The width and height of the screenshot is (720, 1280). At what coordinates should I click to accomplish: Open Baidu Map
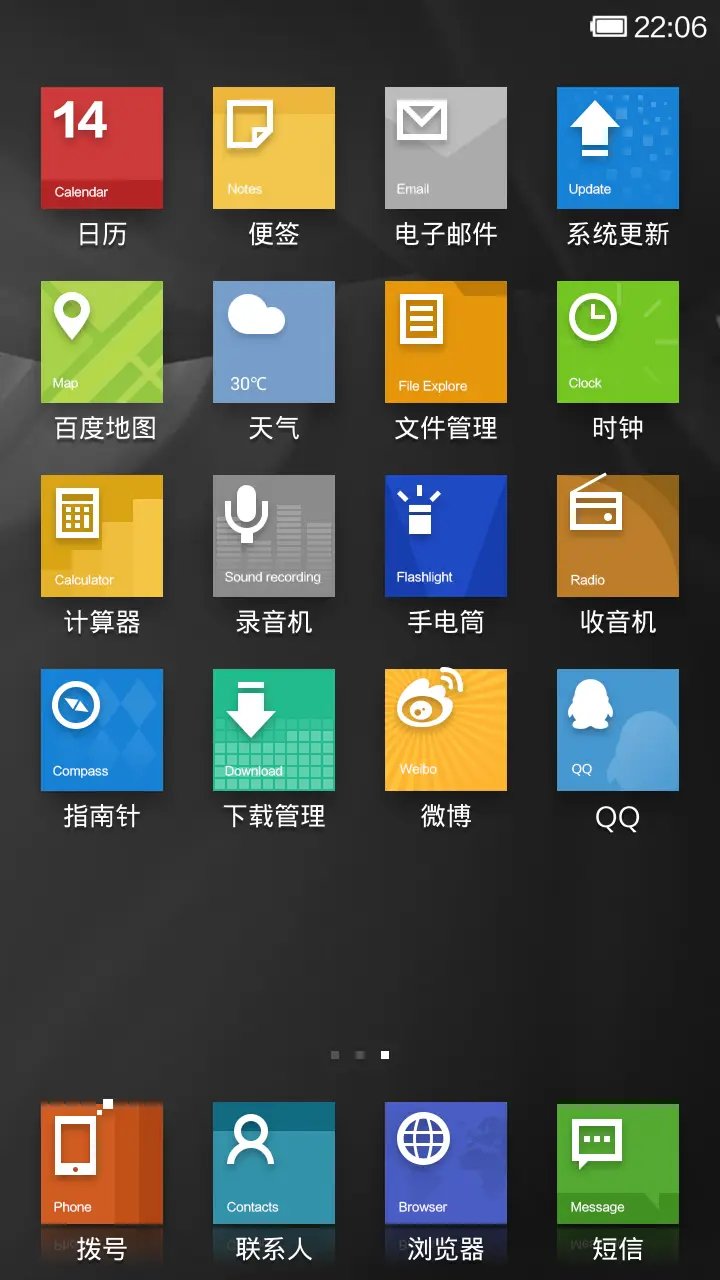pos(100,341)
